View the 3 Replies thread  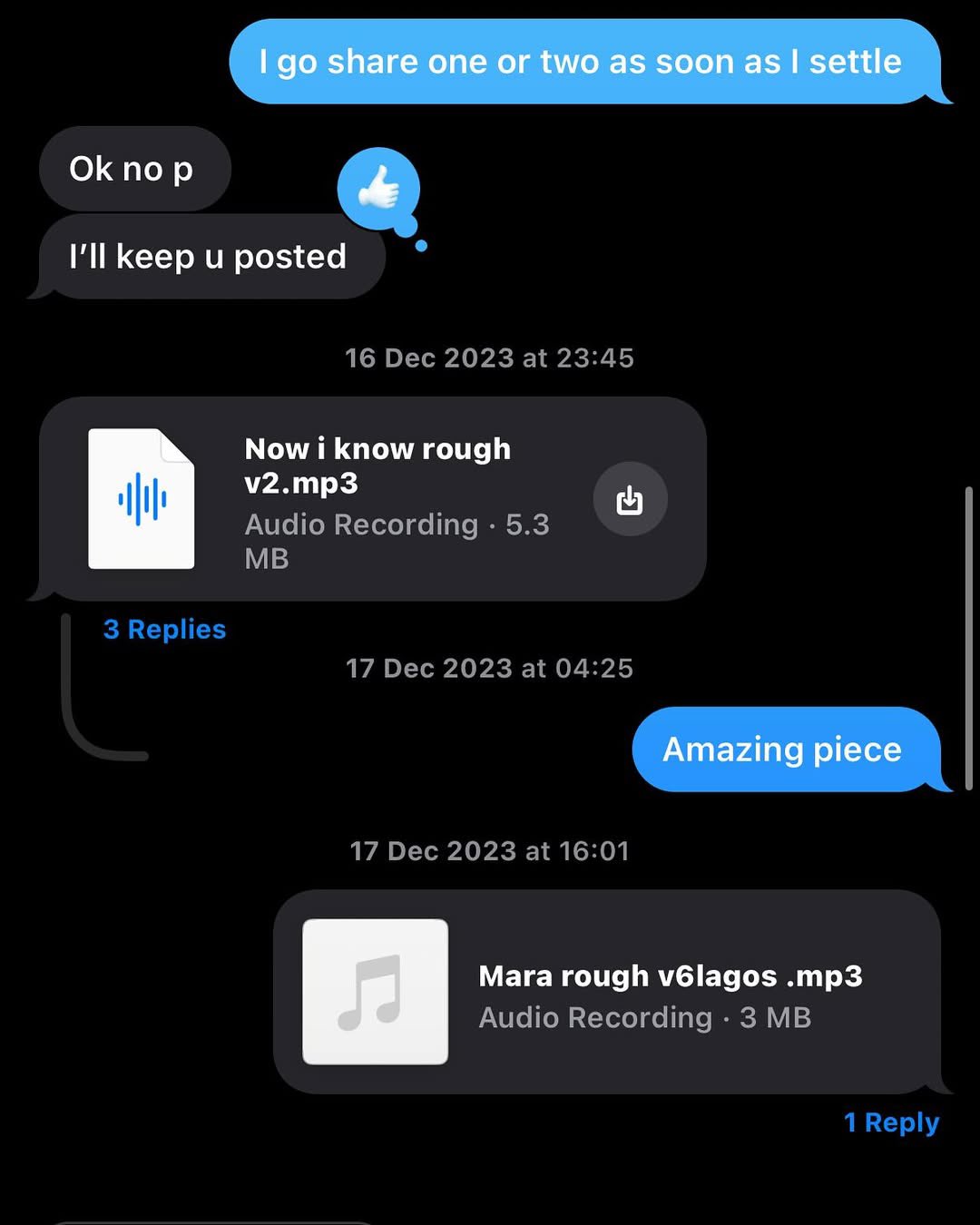coord(164,629)
